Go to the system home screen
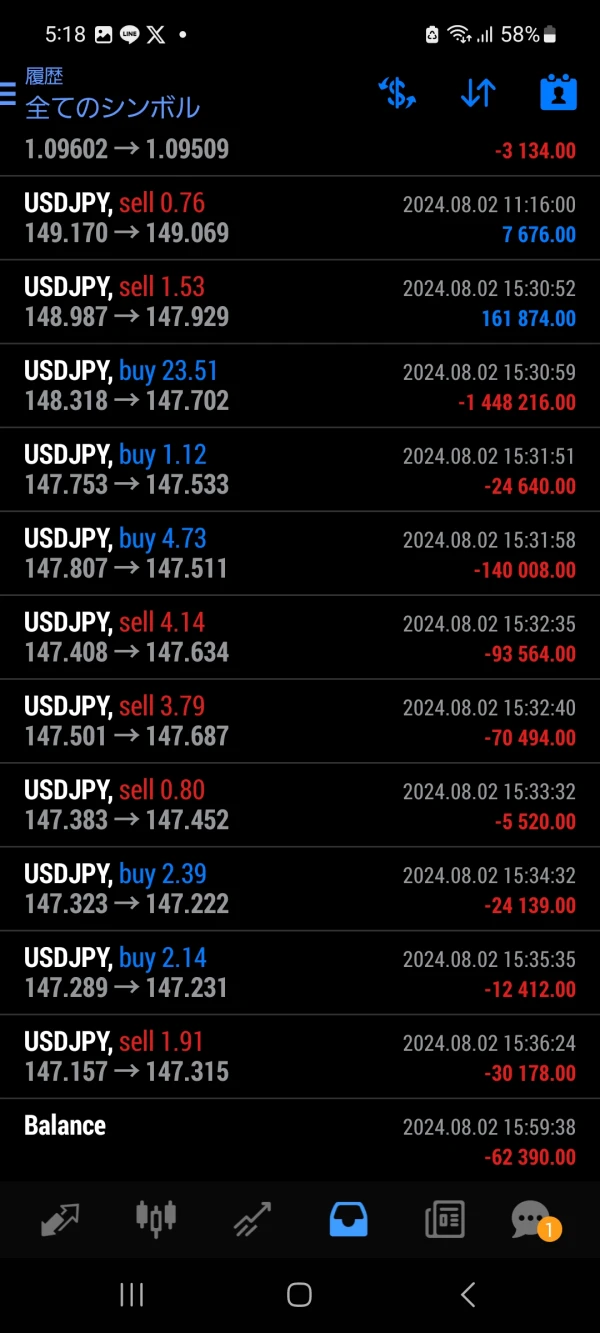 [x=299, y=1295]
